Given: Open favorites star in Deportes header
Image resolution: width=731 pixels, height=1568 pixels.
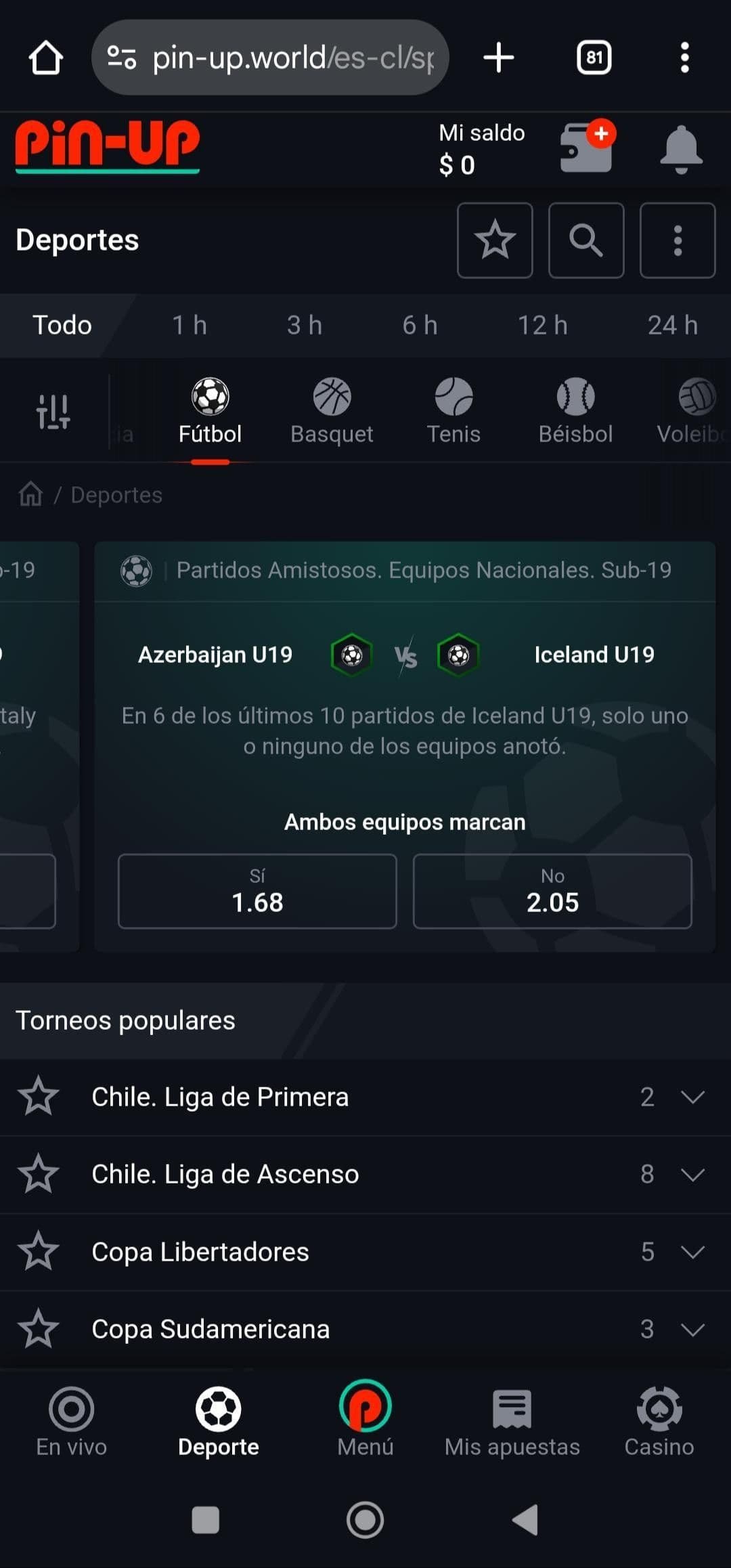Looking at the screenshot, I should click(x=495, y=240).
